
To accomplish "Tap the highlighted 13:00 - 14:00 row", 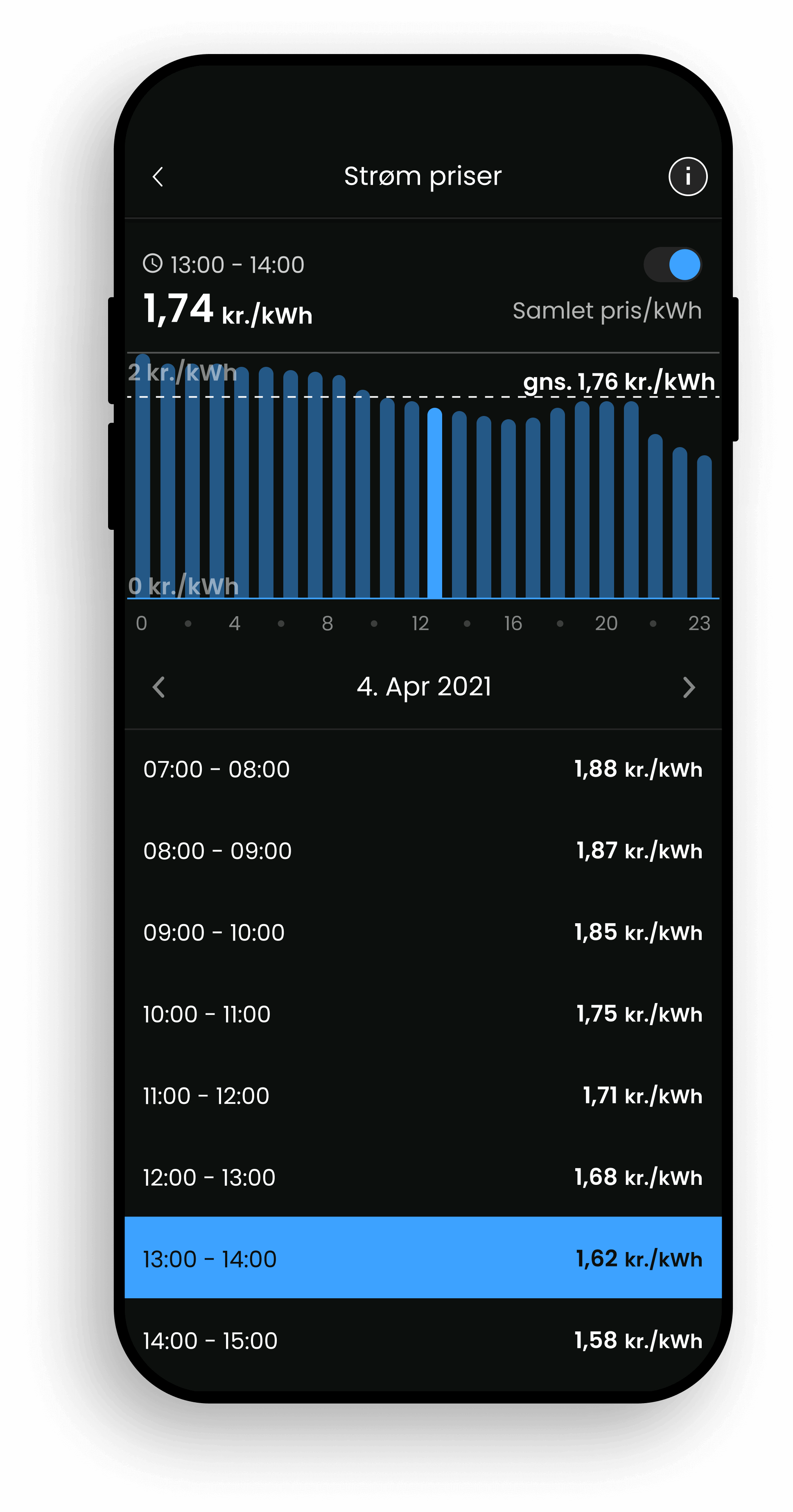I will tap(422, 1259).
